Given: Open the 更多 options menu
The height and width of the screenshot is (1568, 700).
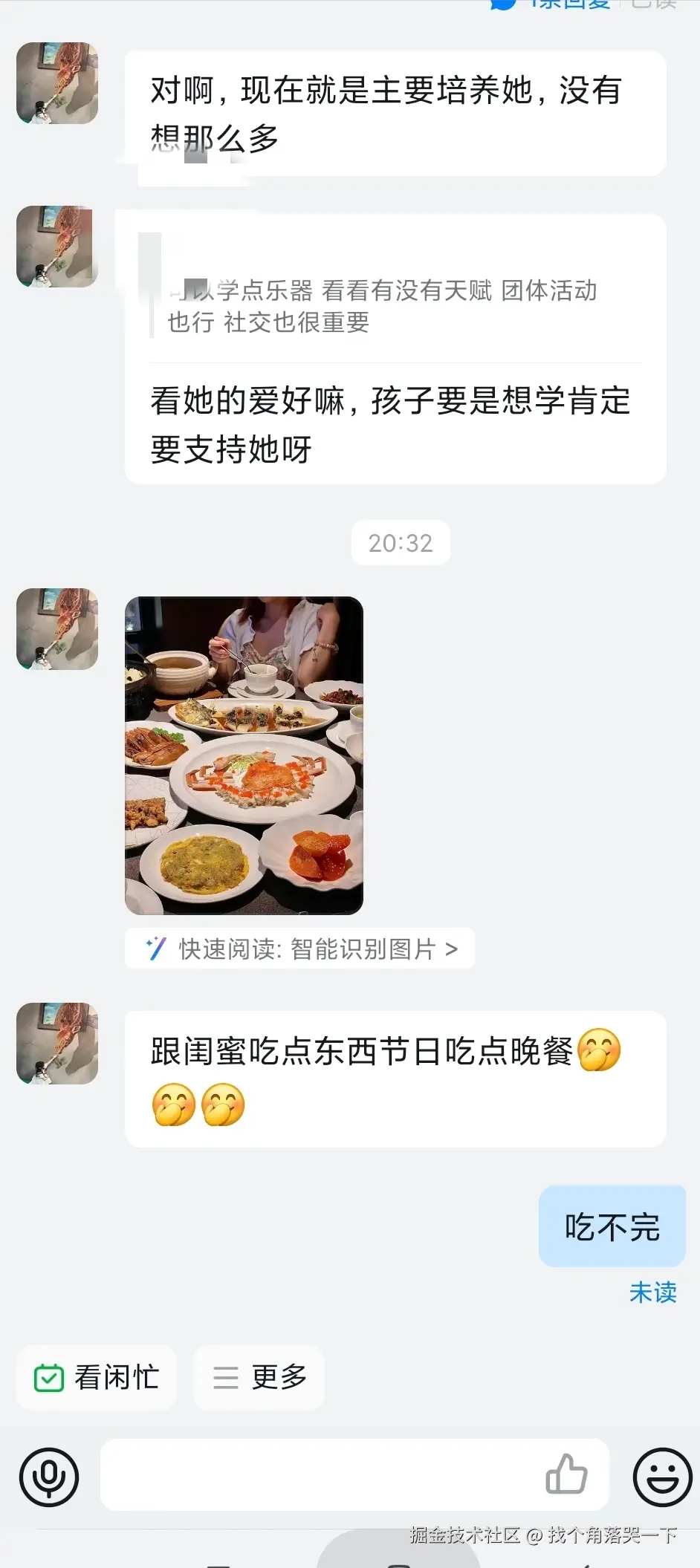Looking at the screenshot, I should (259, 1378).
